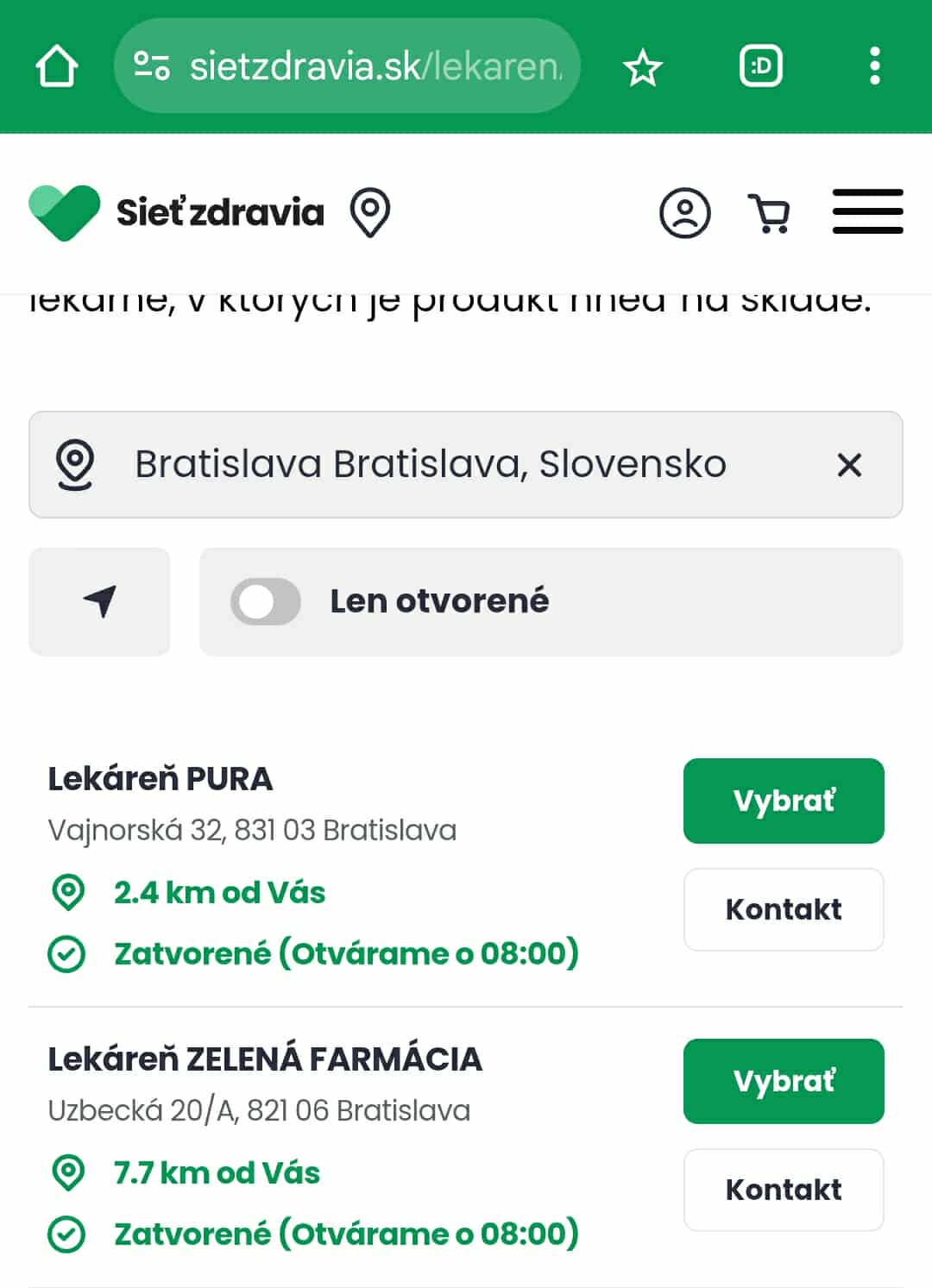Clear the Bratislava location text
This screenshot has height=1288, width=932.
coord(849,465)
